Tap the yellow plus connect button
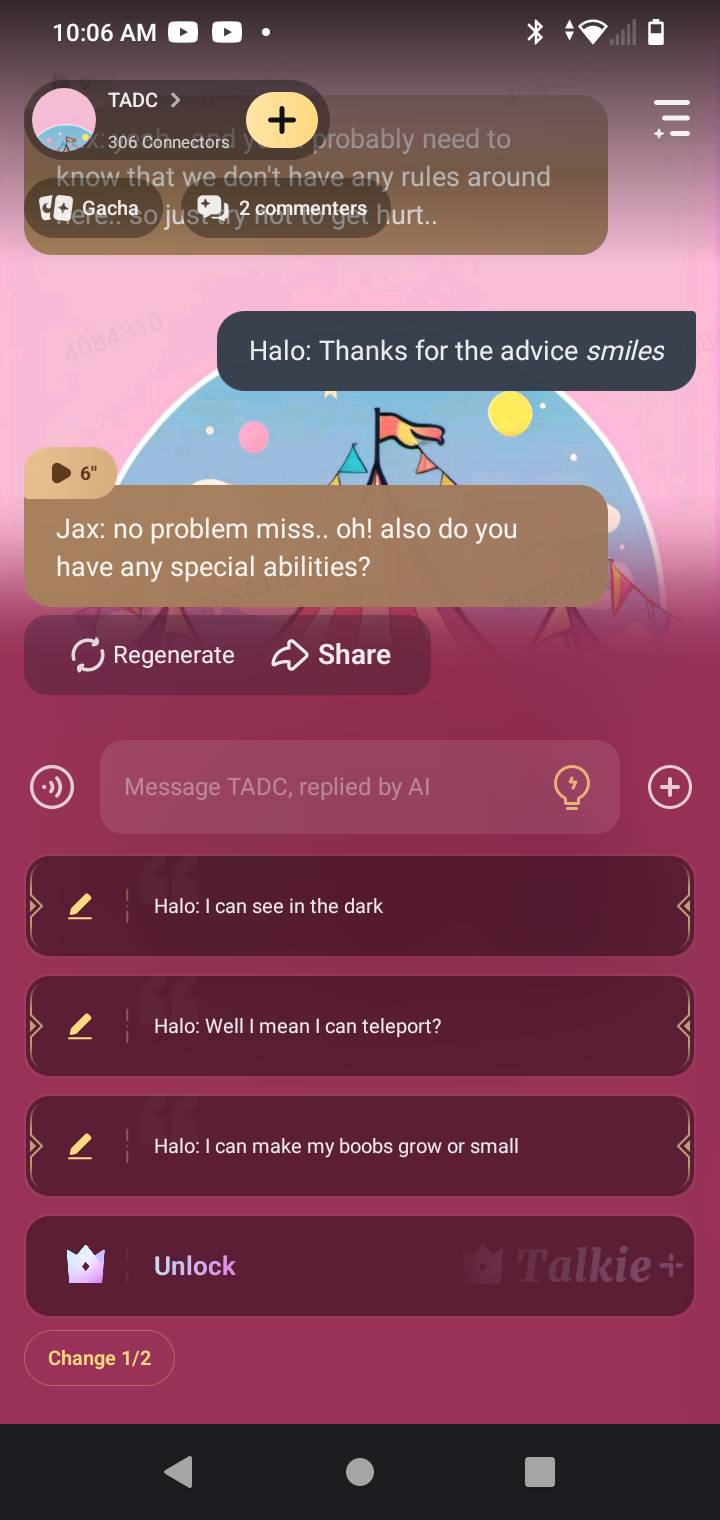 click(x=282, y=120)
